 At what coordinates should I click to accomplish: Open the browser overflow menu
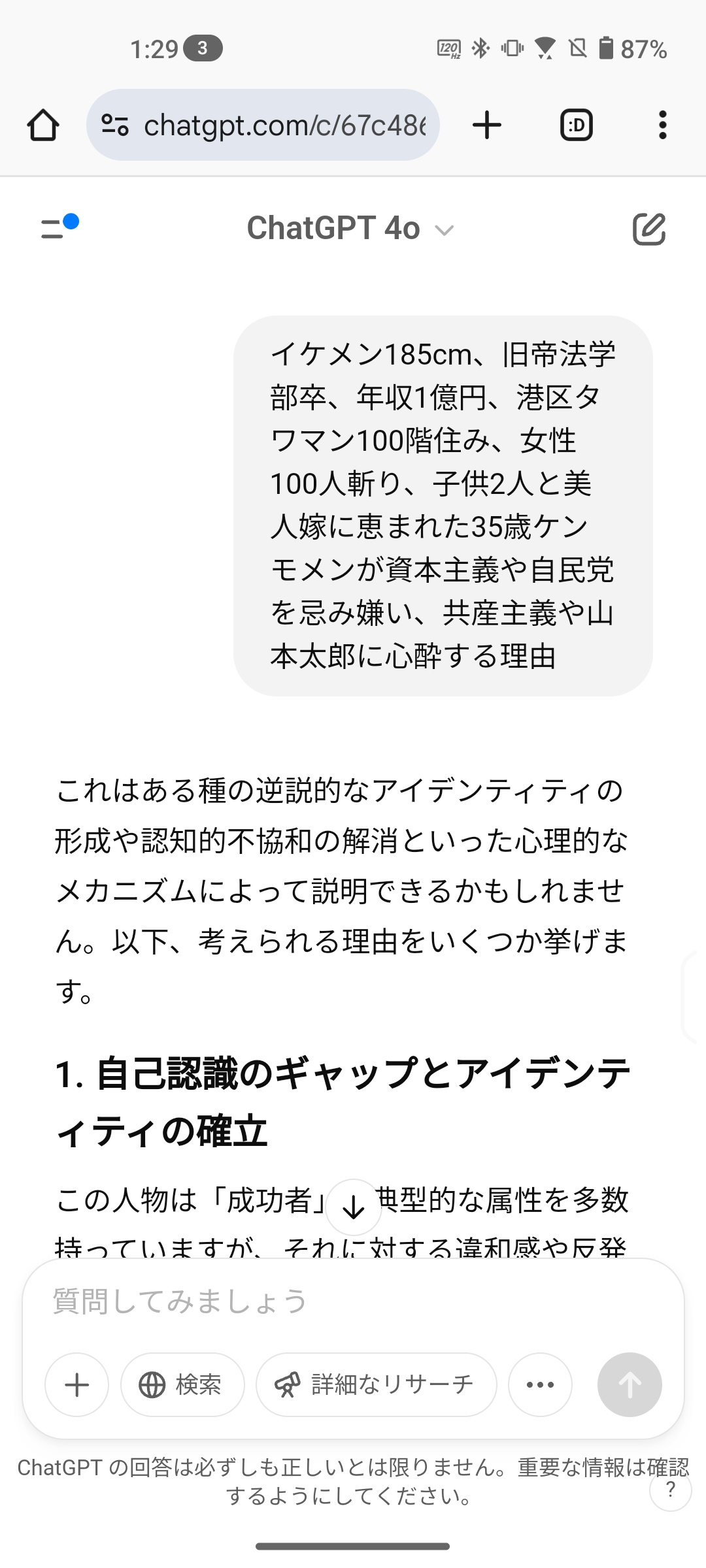pyautogui.click(x=663, y=125)
